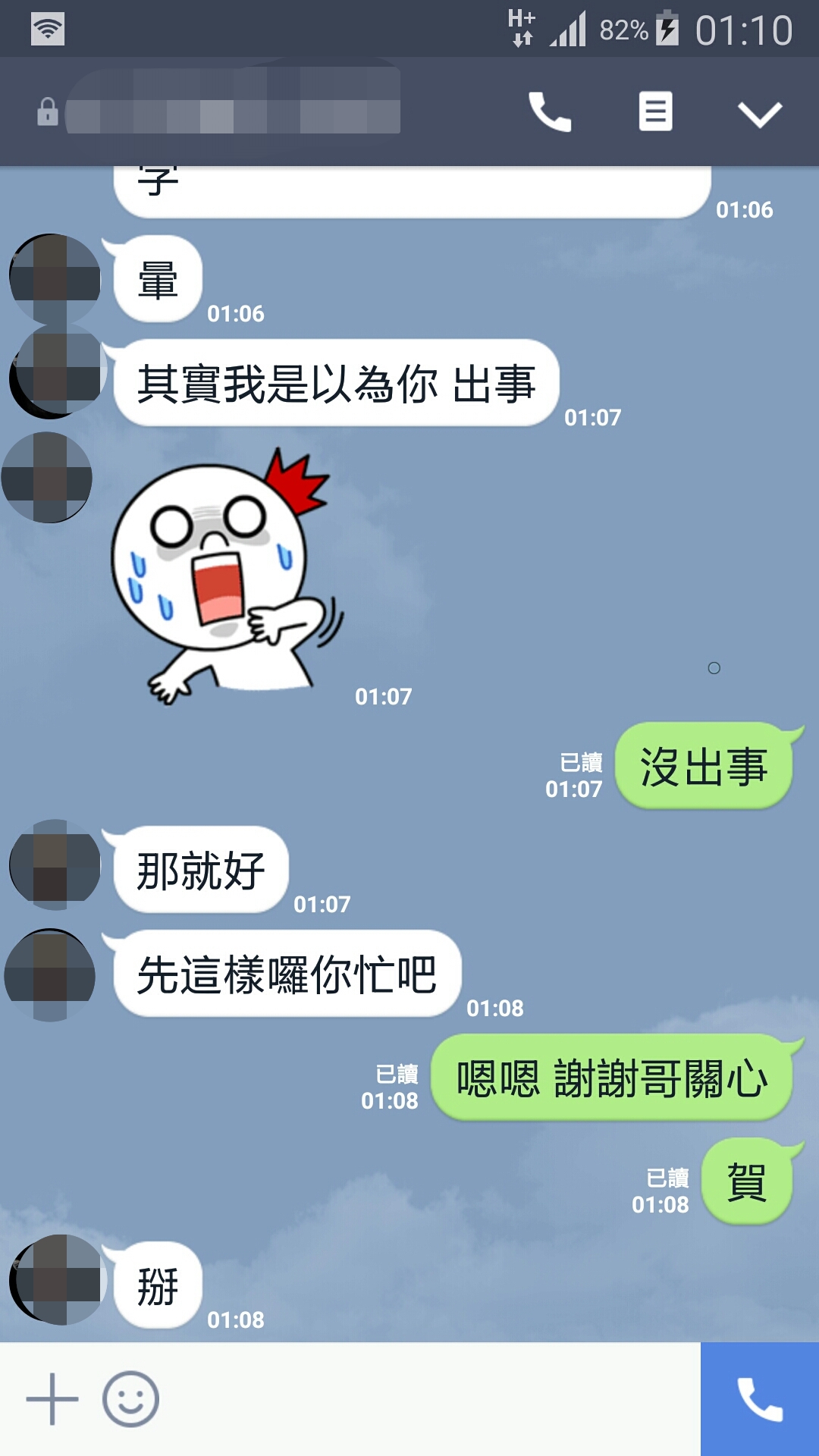The image size is (819, 1456).
Task: Open the emoji sticker picker
Action: (x=130, y=1399)
